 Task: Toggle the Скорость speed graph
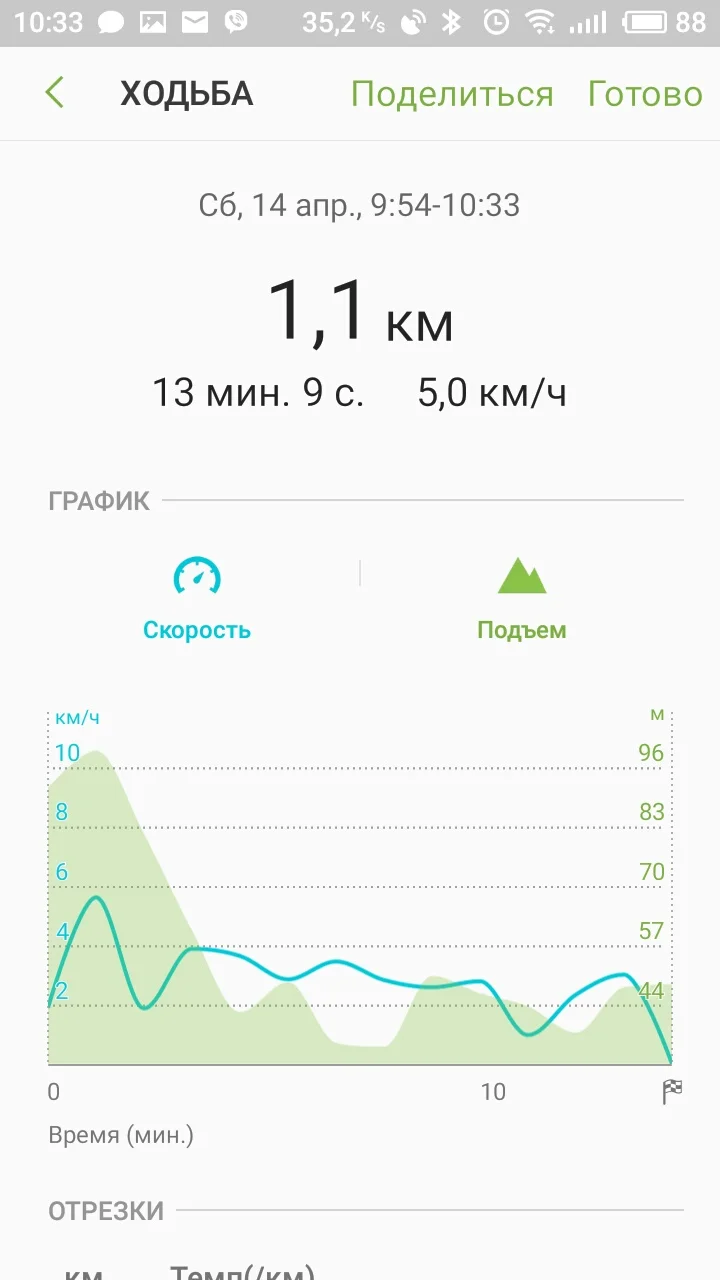click(x=197, y=598)
